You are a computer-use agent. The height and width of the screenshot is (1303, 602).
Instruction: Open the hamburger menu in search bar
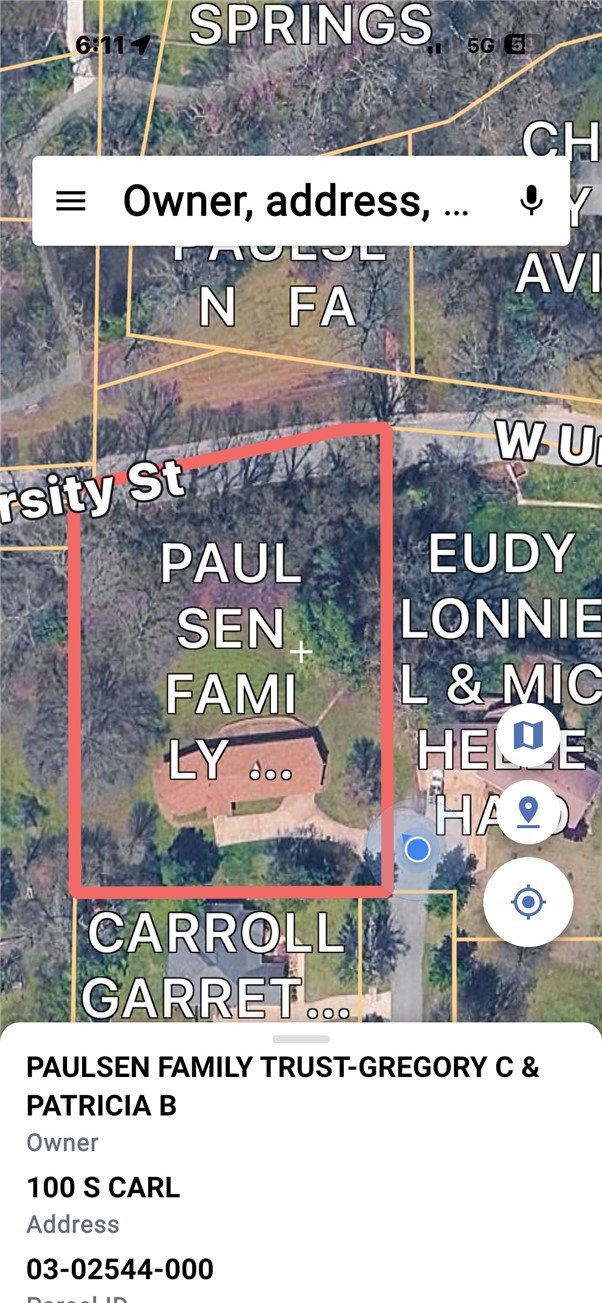coord(70,201)
